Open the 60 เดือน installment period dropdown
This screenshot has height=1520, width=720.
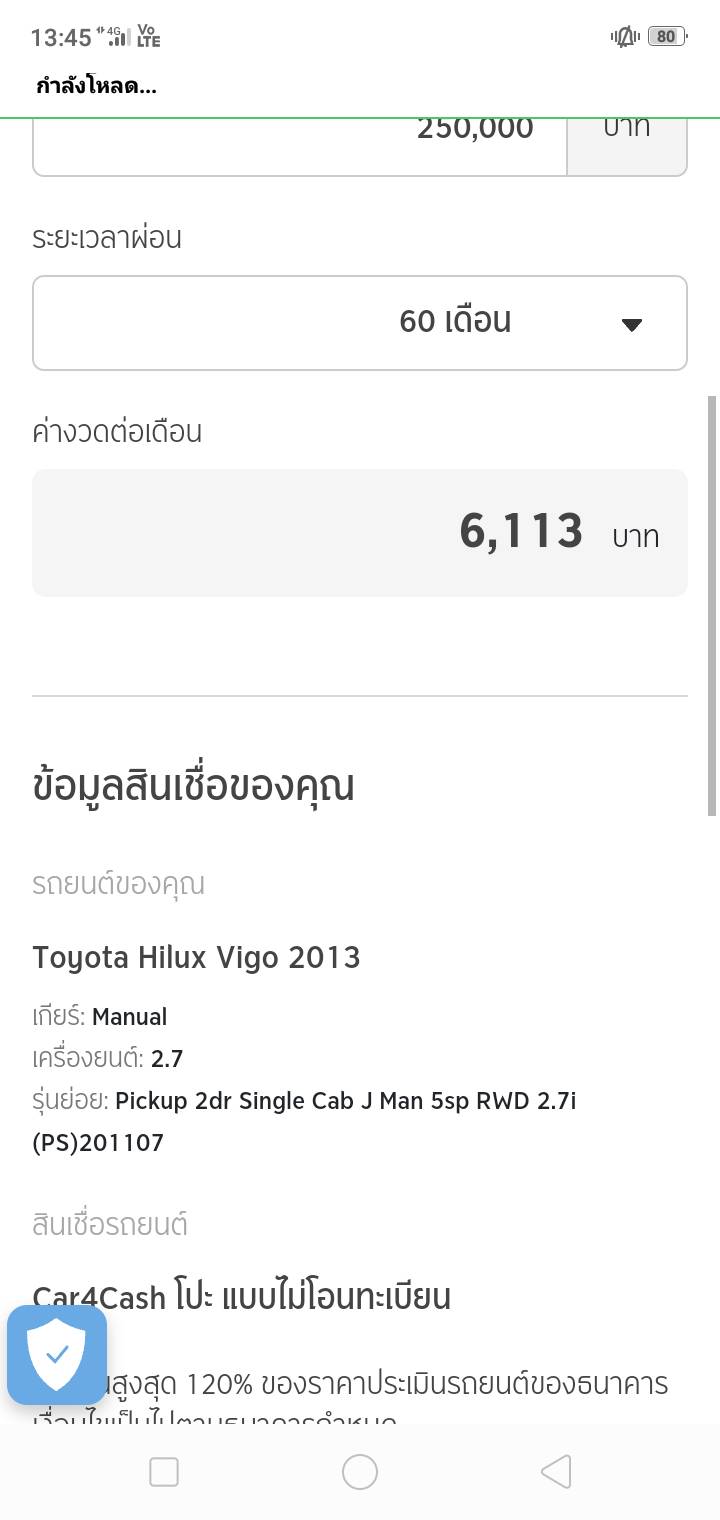[360, 323]
